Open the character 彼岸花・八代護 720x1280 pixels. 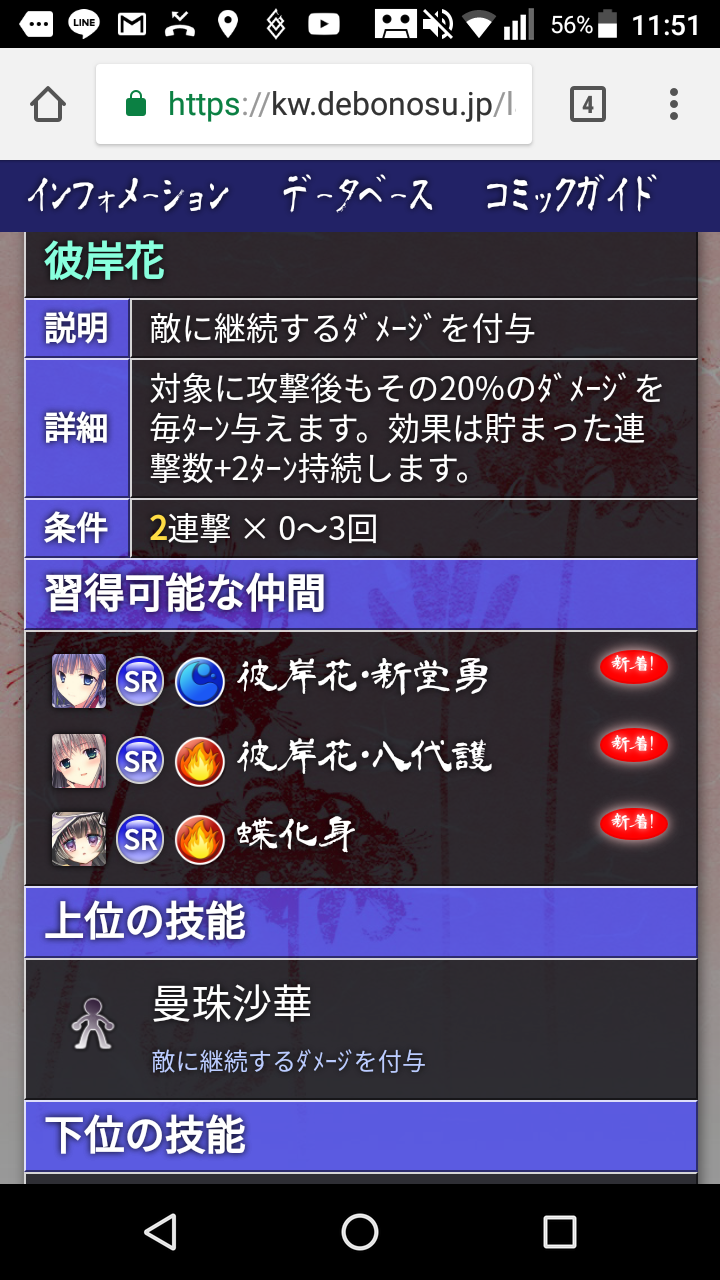coord(364,758)
